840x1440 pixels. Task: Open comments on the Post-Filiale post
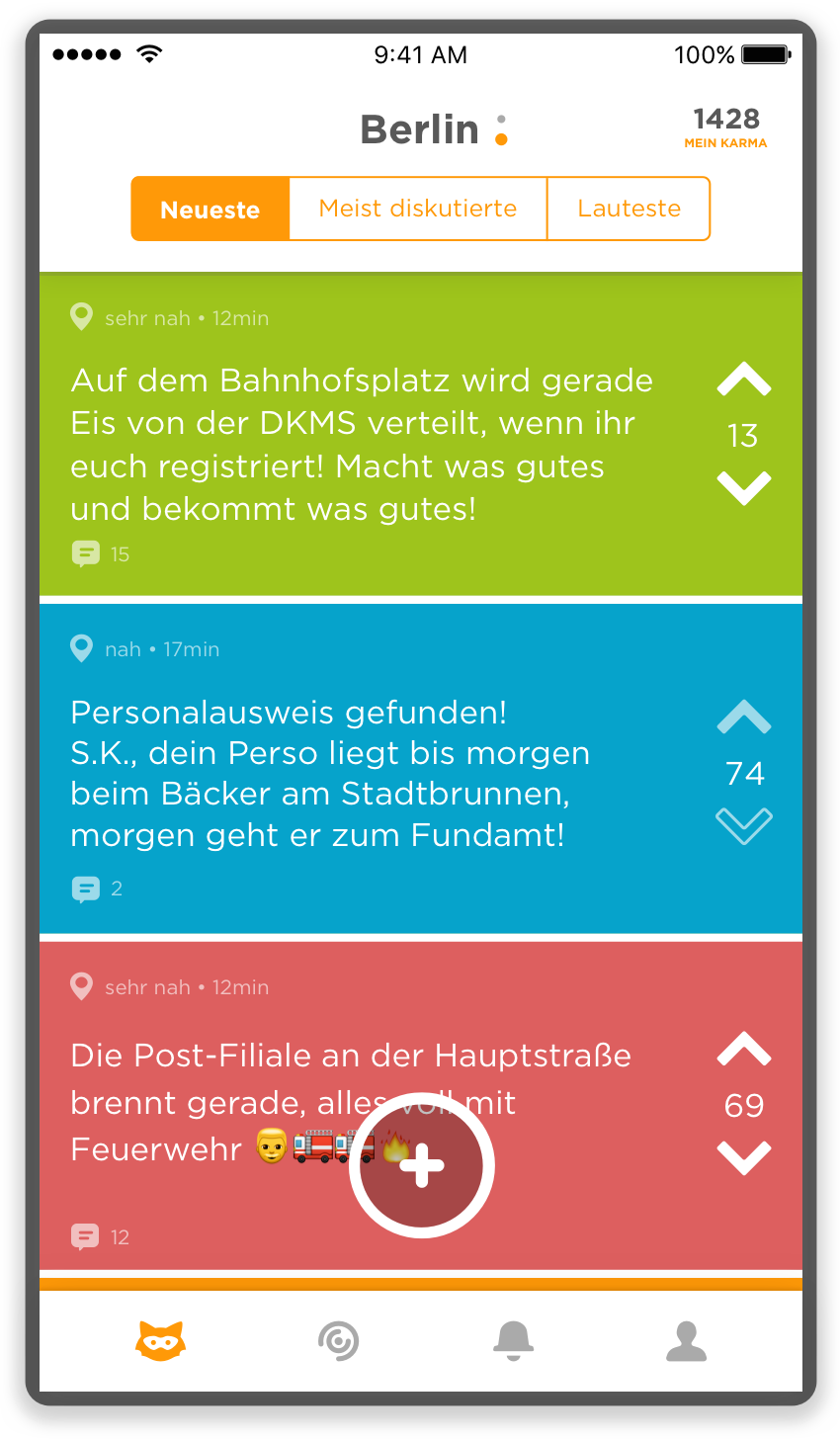100,1236
